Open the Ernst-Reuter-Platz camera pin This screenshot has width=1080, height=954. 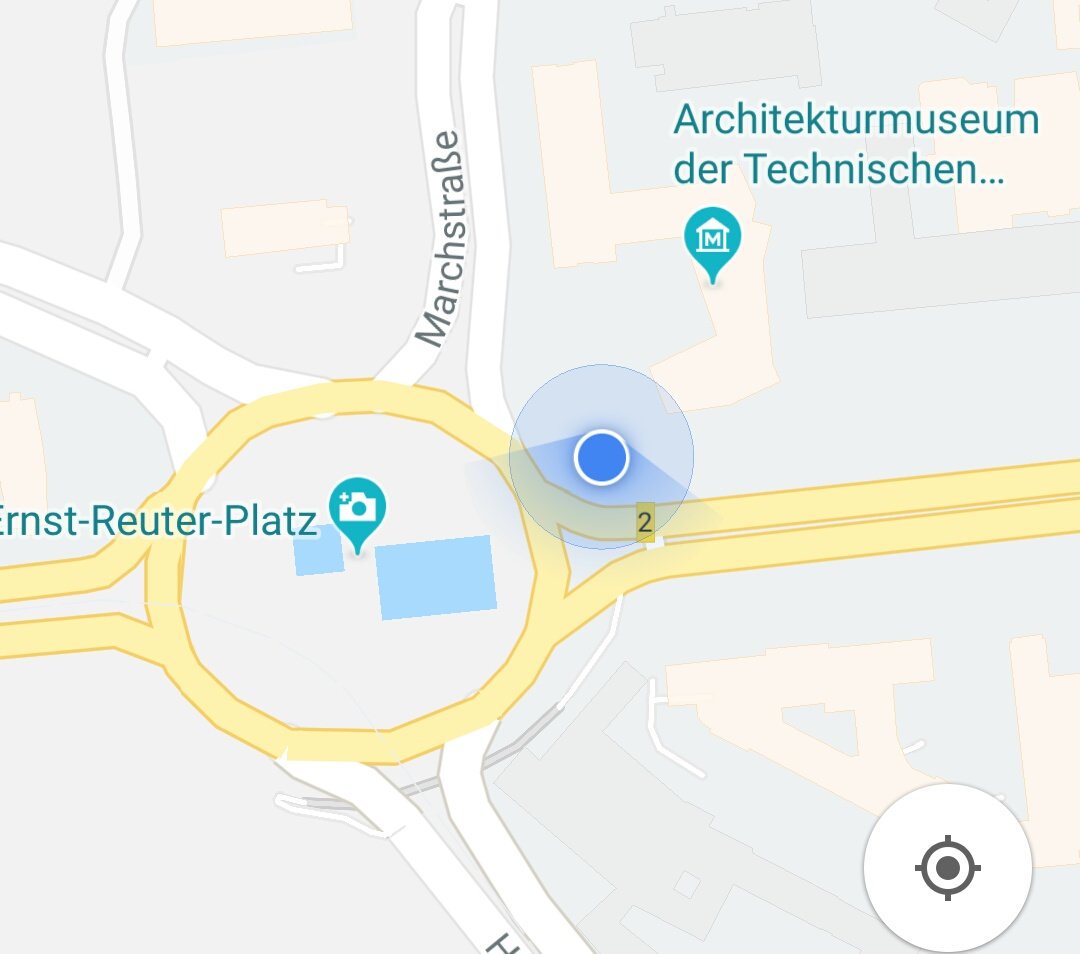[358, 508]
